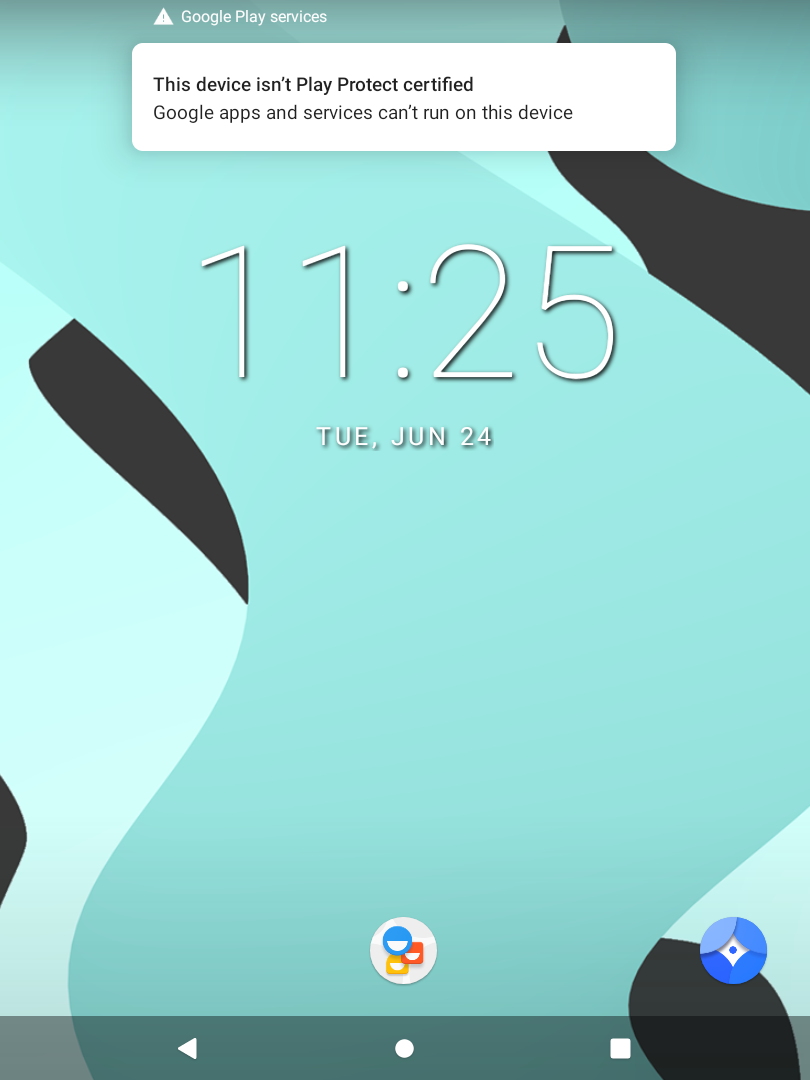Open the folder with colorful app icons
810x1080 pixels.
tap(403, 950)
